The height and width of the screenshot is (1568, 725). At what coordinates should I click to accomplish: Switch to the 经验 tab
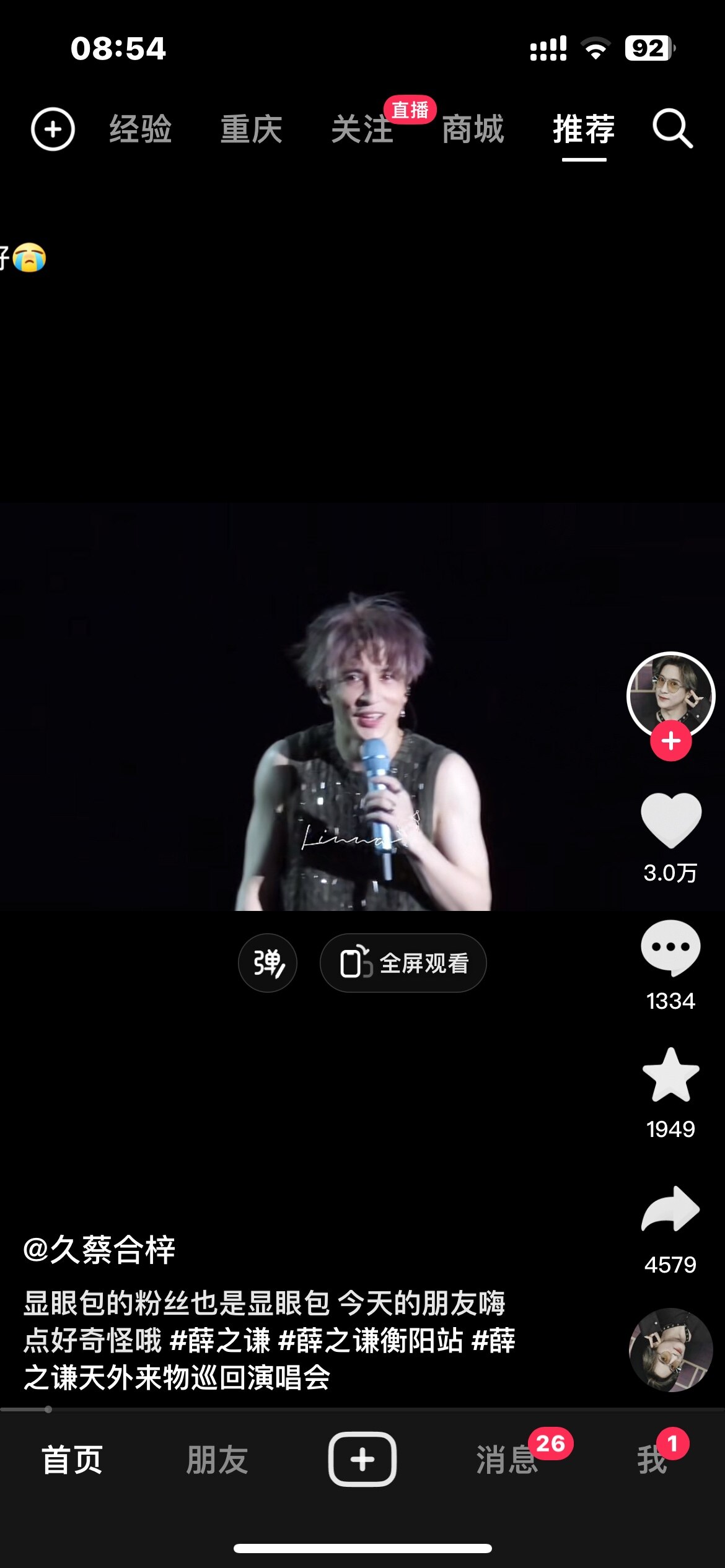(140, 129)
